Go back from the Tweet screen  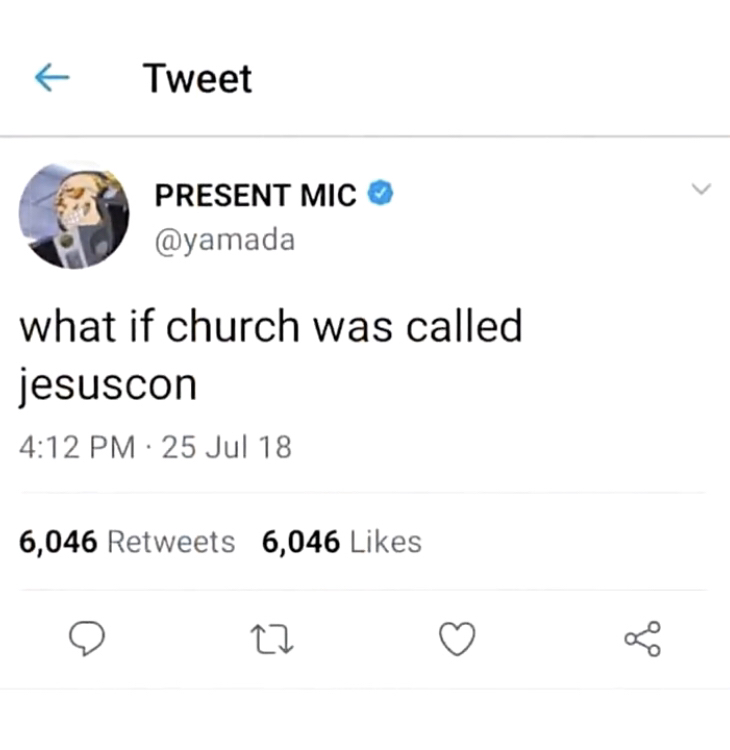(x=51, y=78)
